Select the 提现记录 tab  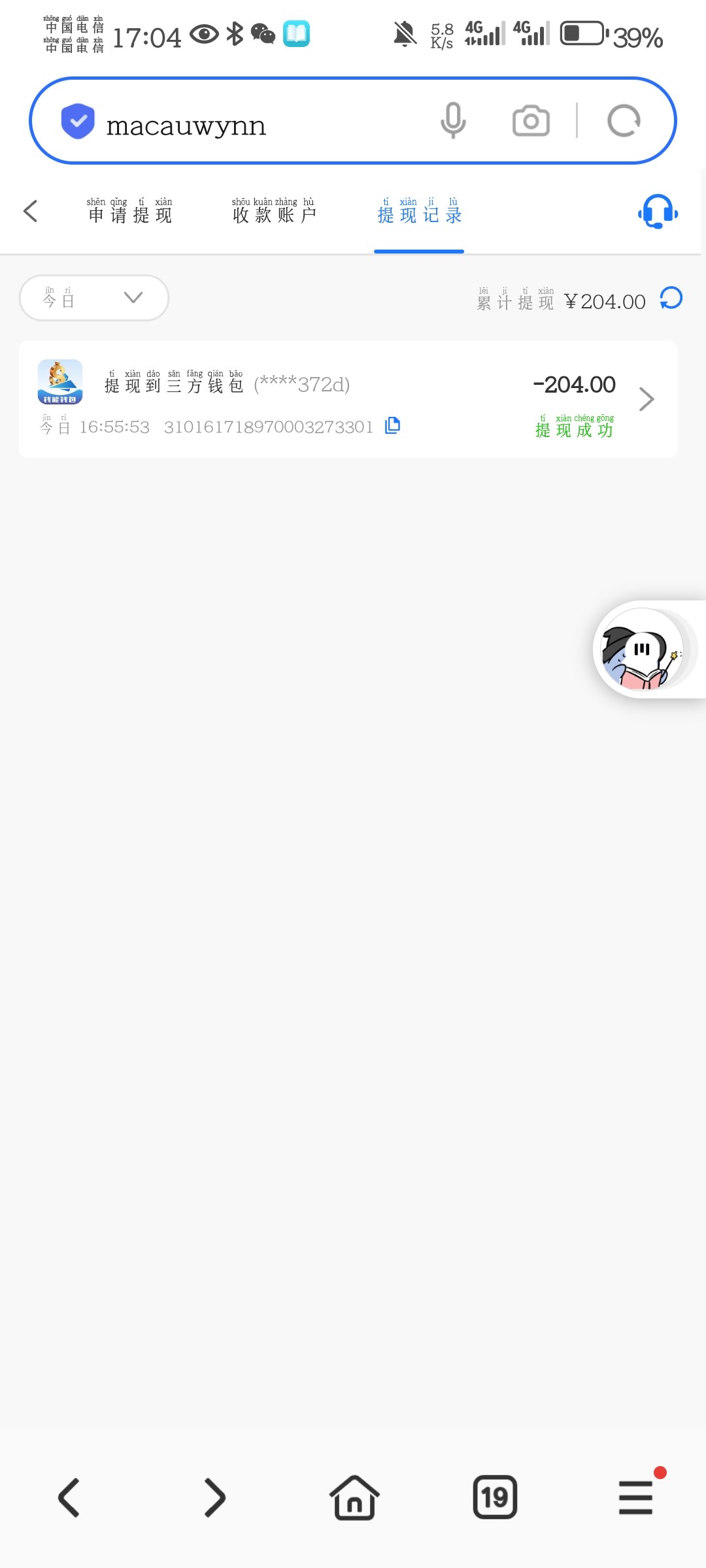point(419,211)
